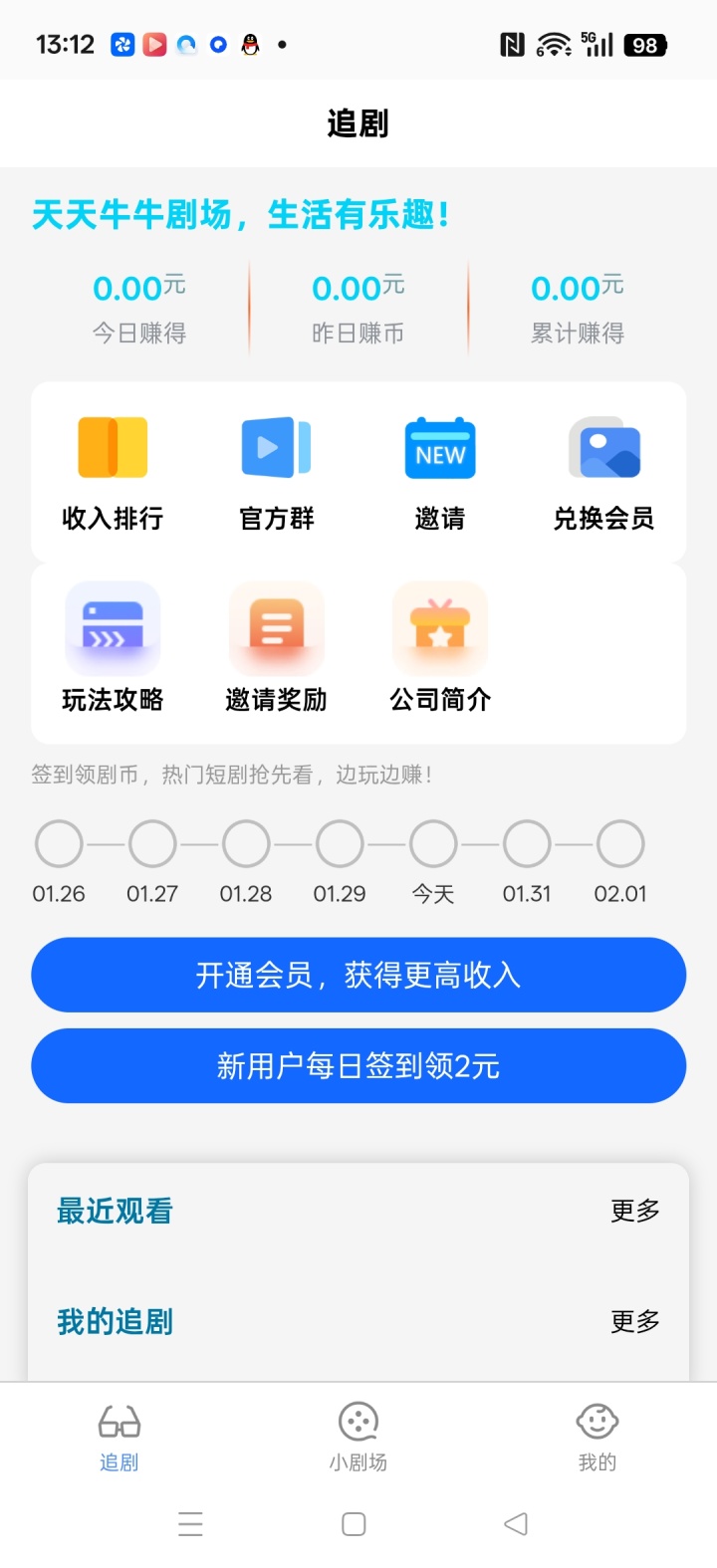Switch to the 我的 tab
This screenshot has height=1568, width=717.
point(597,1437)
